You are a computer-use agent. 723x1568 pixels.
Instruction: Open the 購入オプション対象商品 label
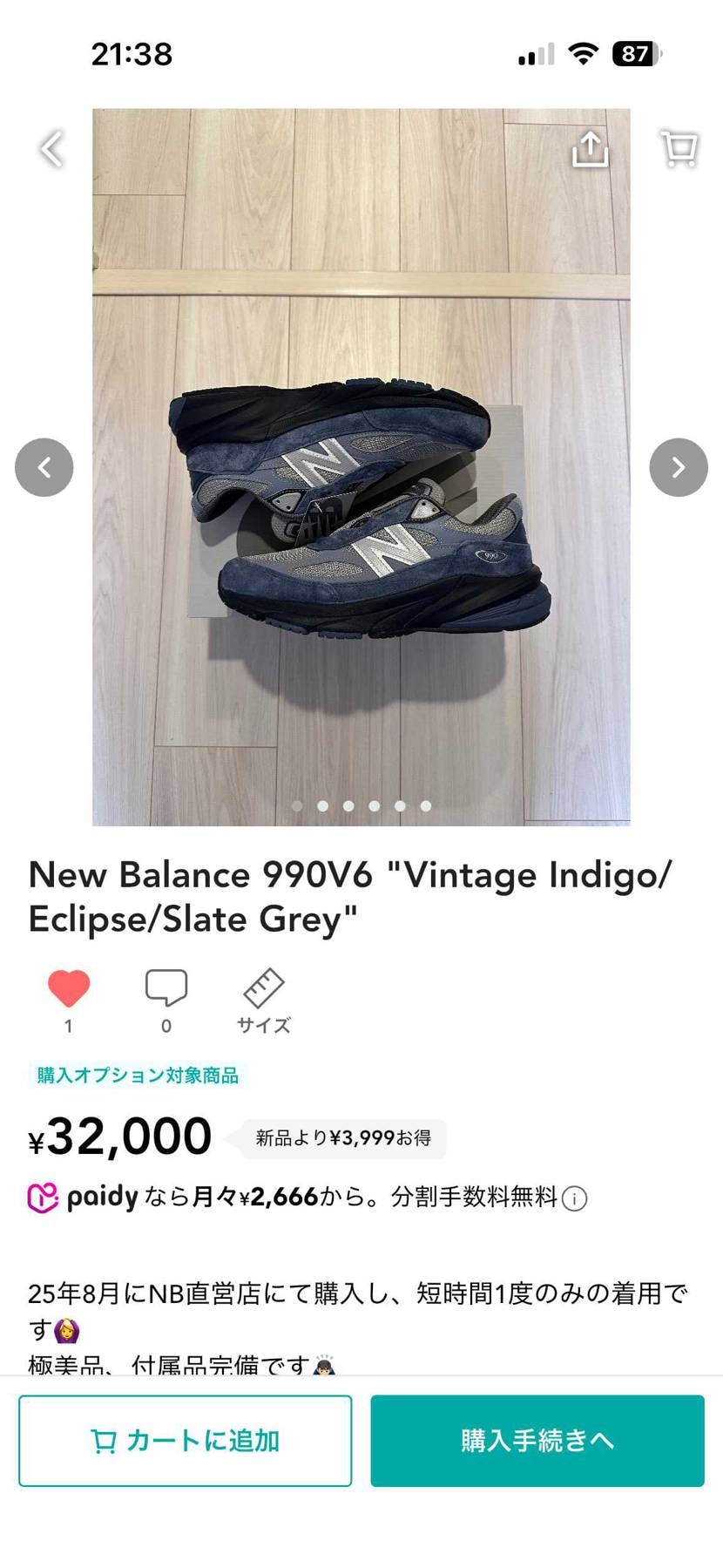136,1076
